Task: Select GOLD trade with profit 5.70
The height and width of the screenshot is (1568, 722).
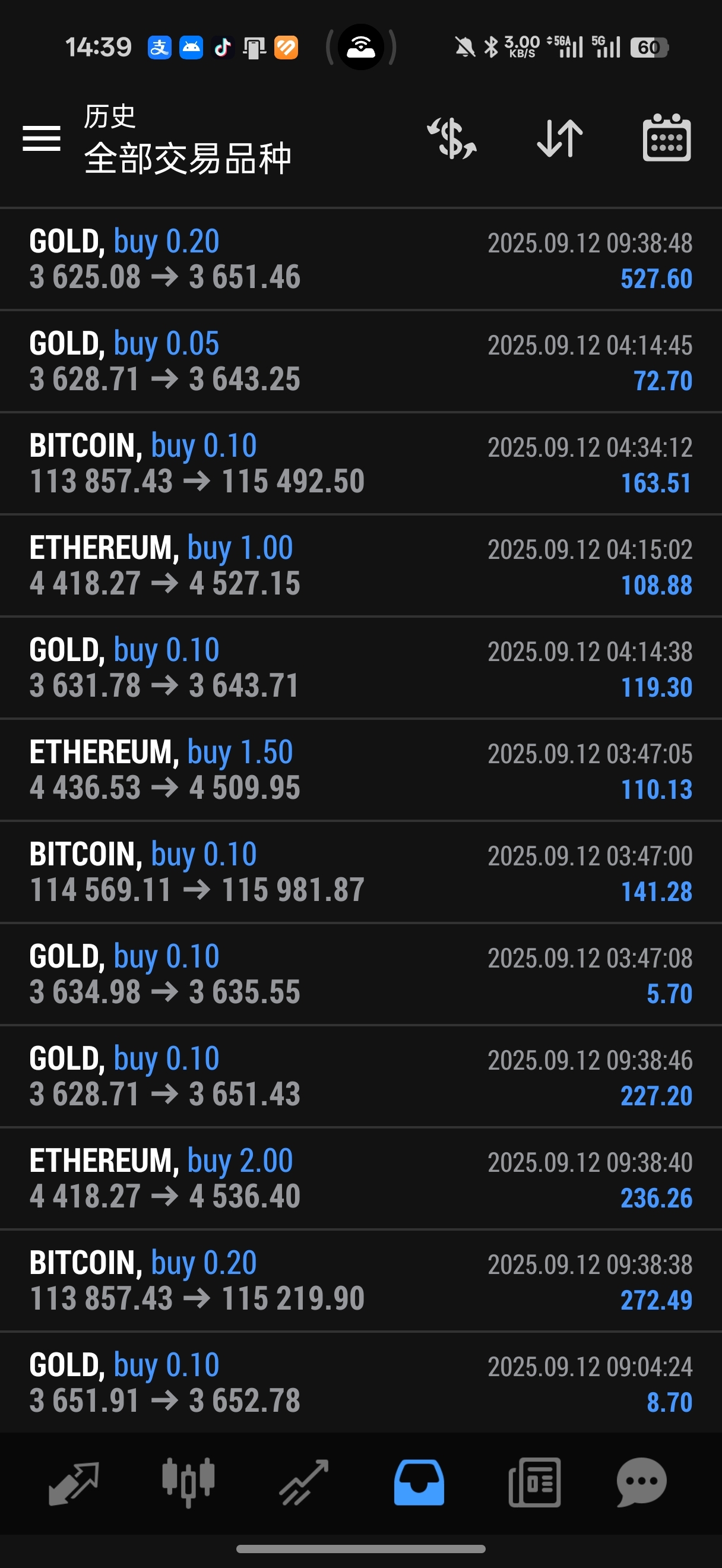Action: click(360, 975)
